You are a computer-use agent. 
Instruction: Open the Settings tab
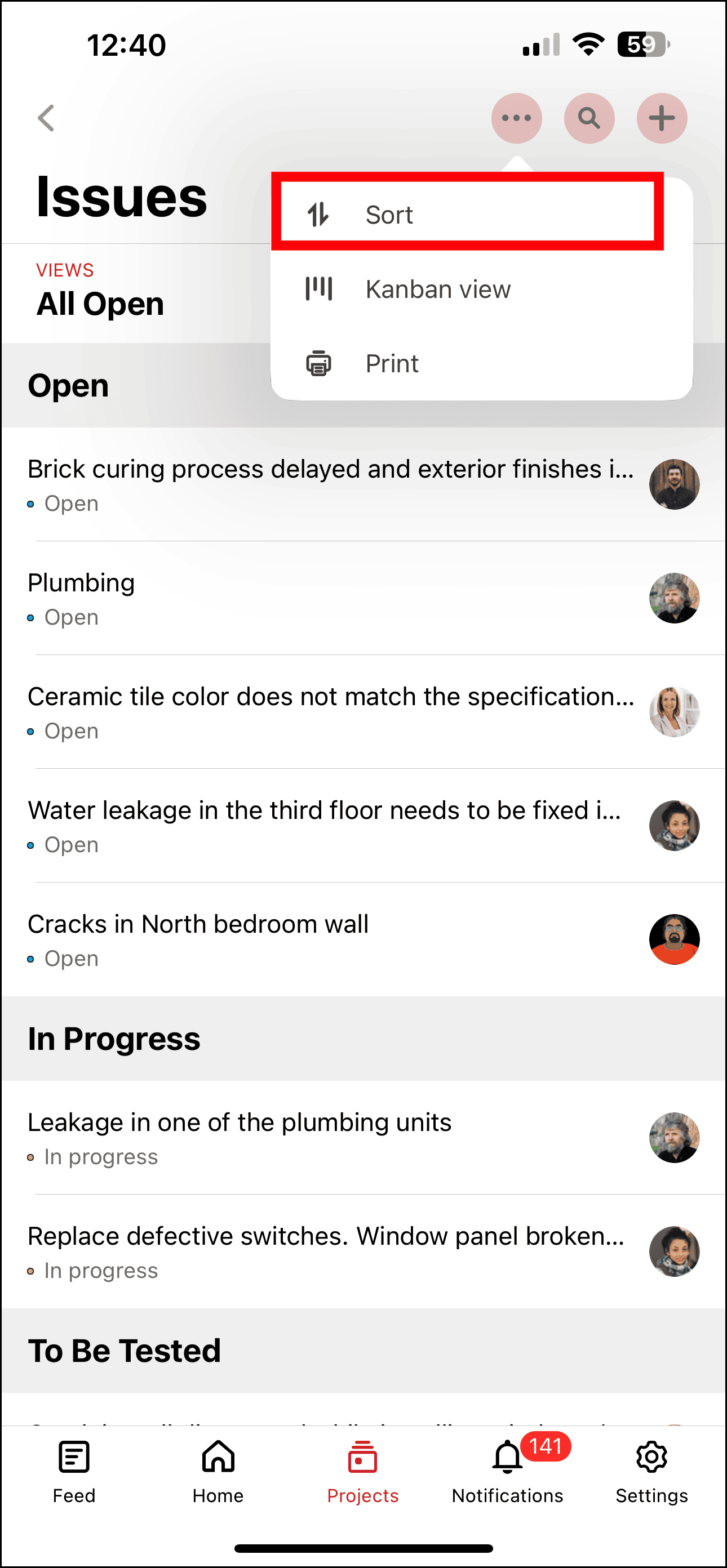pos(651,1471)
